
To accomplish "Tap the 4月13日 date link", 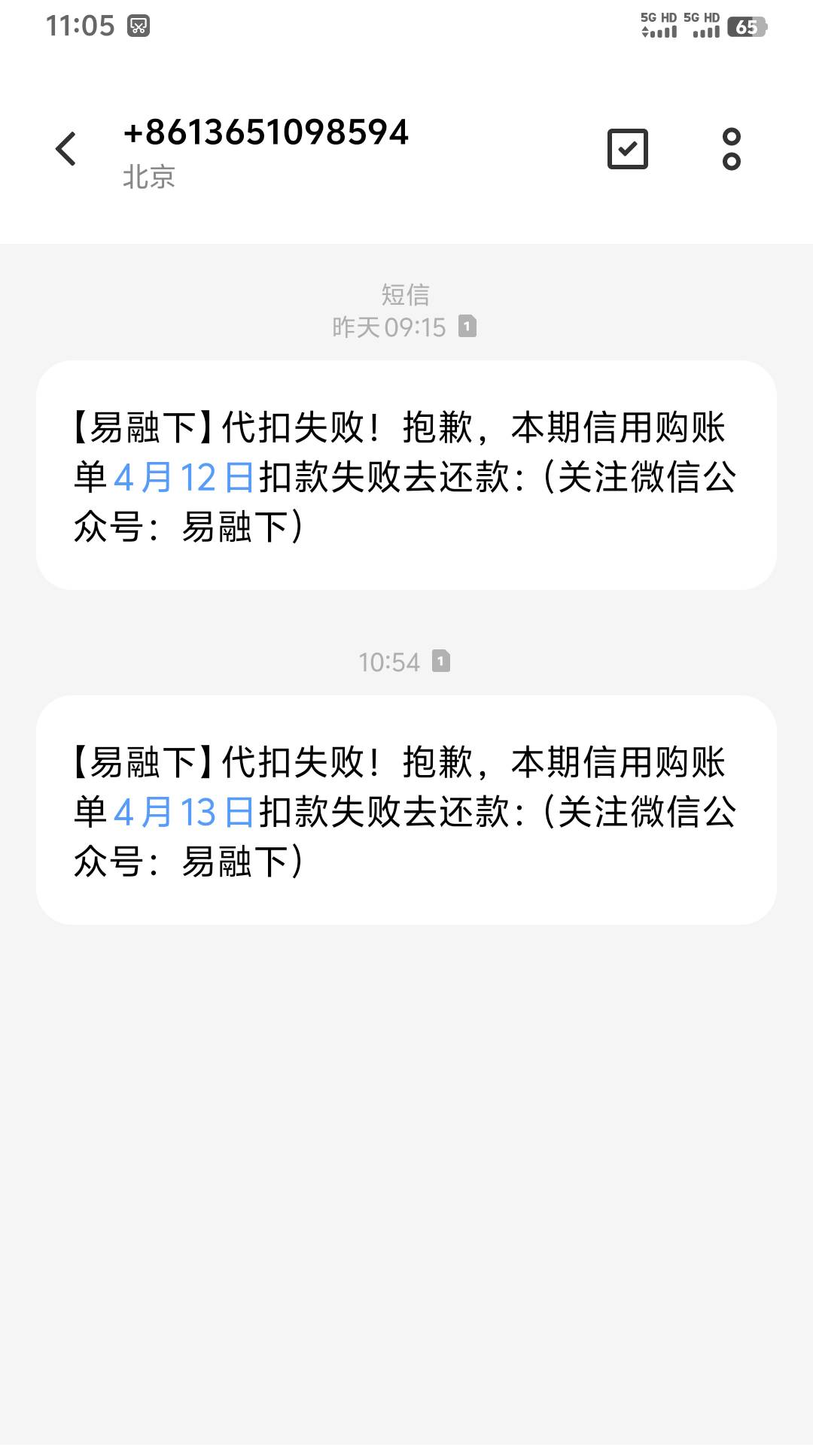I will [184, 812].
